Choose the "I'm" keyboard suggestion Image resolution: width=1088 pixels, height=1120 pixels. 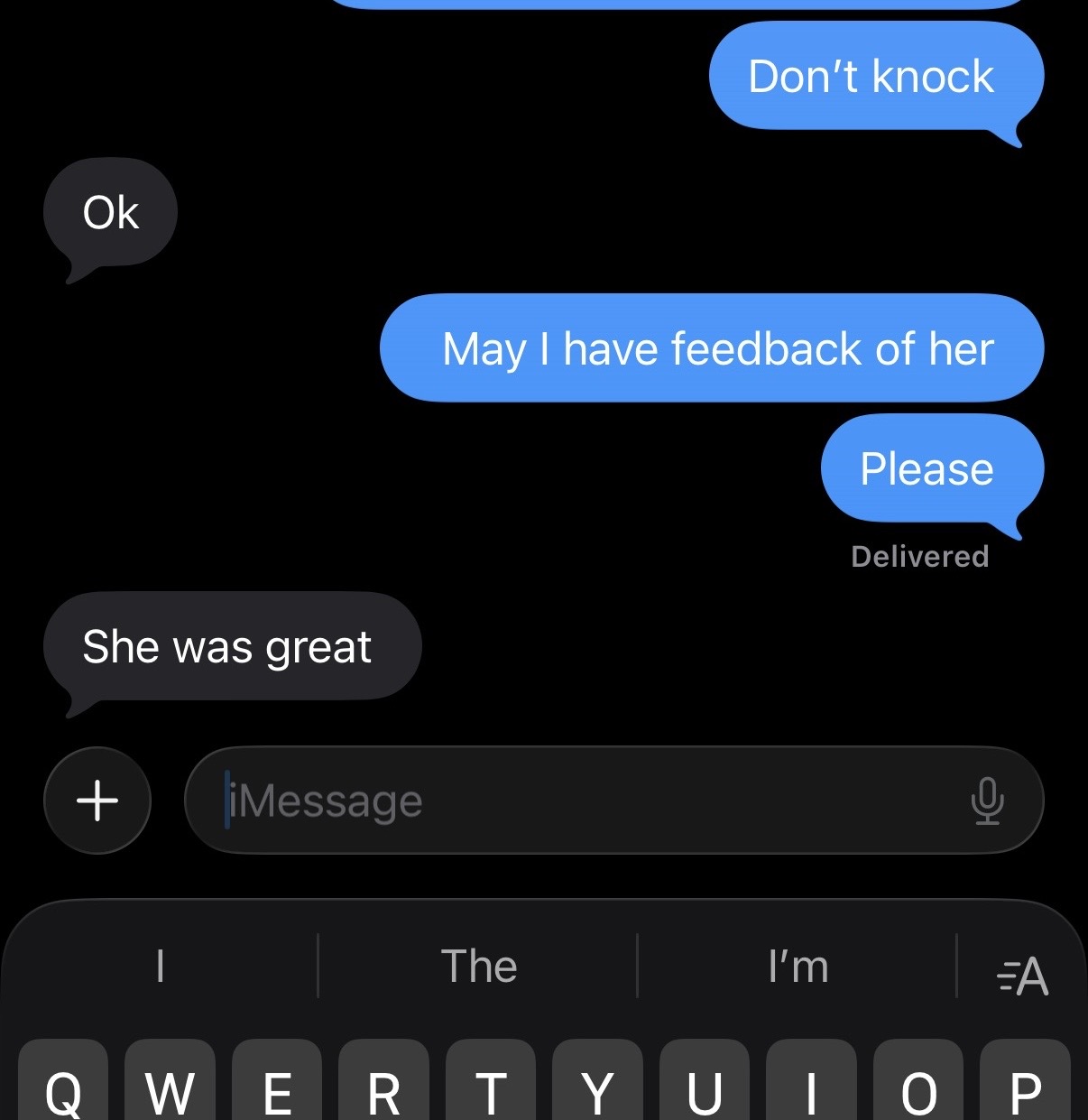798,967
